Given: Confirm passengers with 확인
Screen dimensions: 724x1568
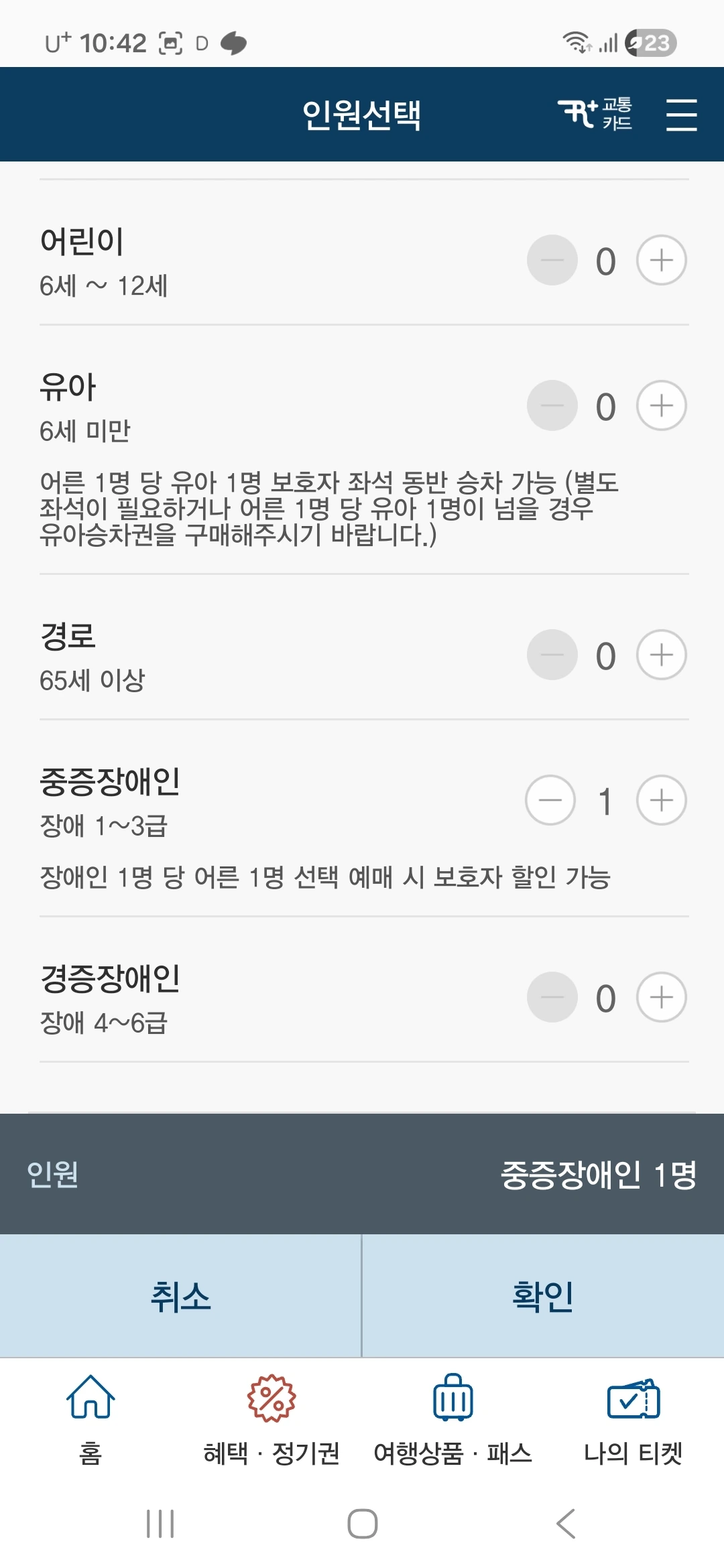Looking at the screenshot, I should click(543, 1296).
